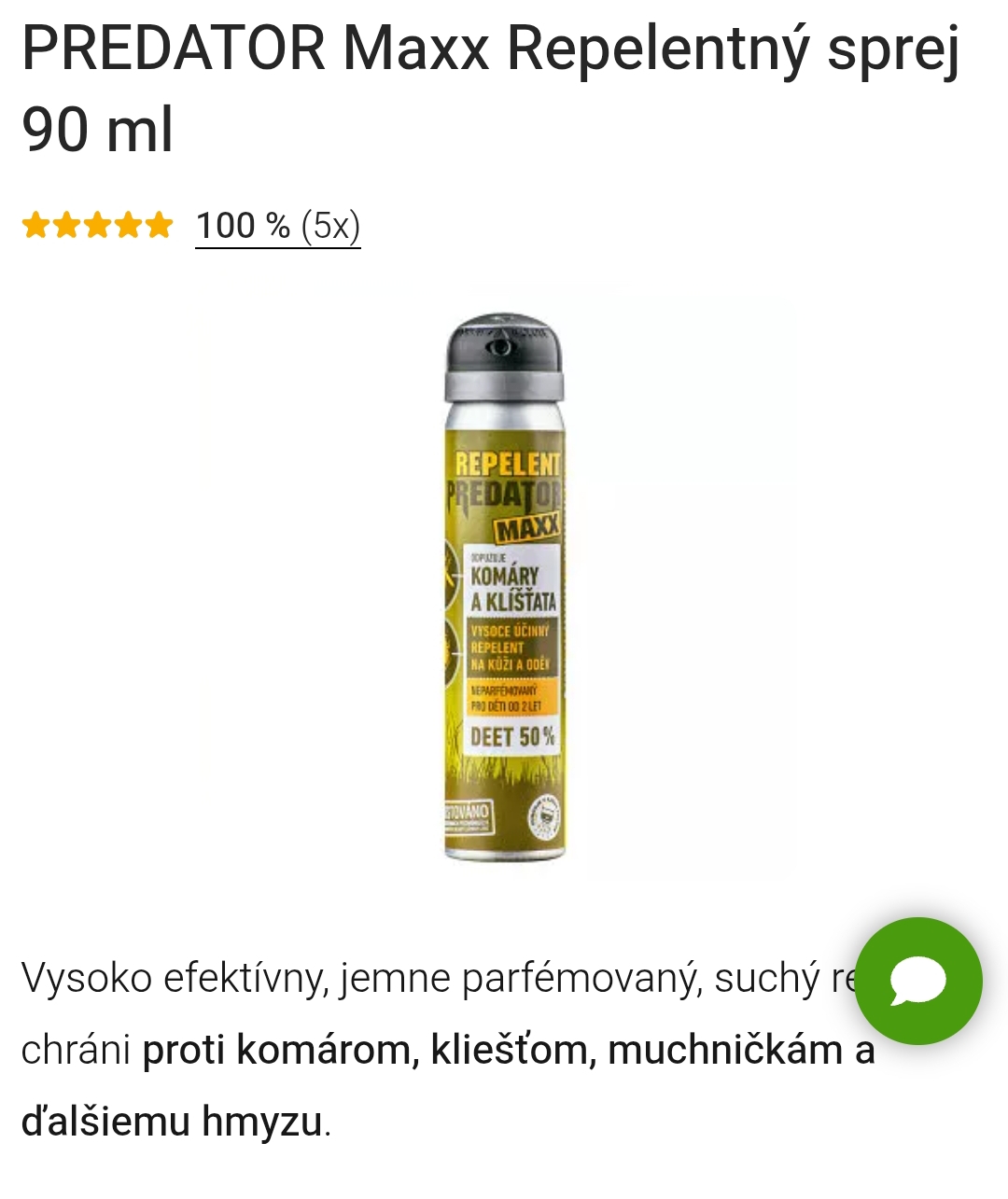
Task: Open the green chat bubble button
Action: [x=918, y=981]
